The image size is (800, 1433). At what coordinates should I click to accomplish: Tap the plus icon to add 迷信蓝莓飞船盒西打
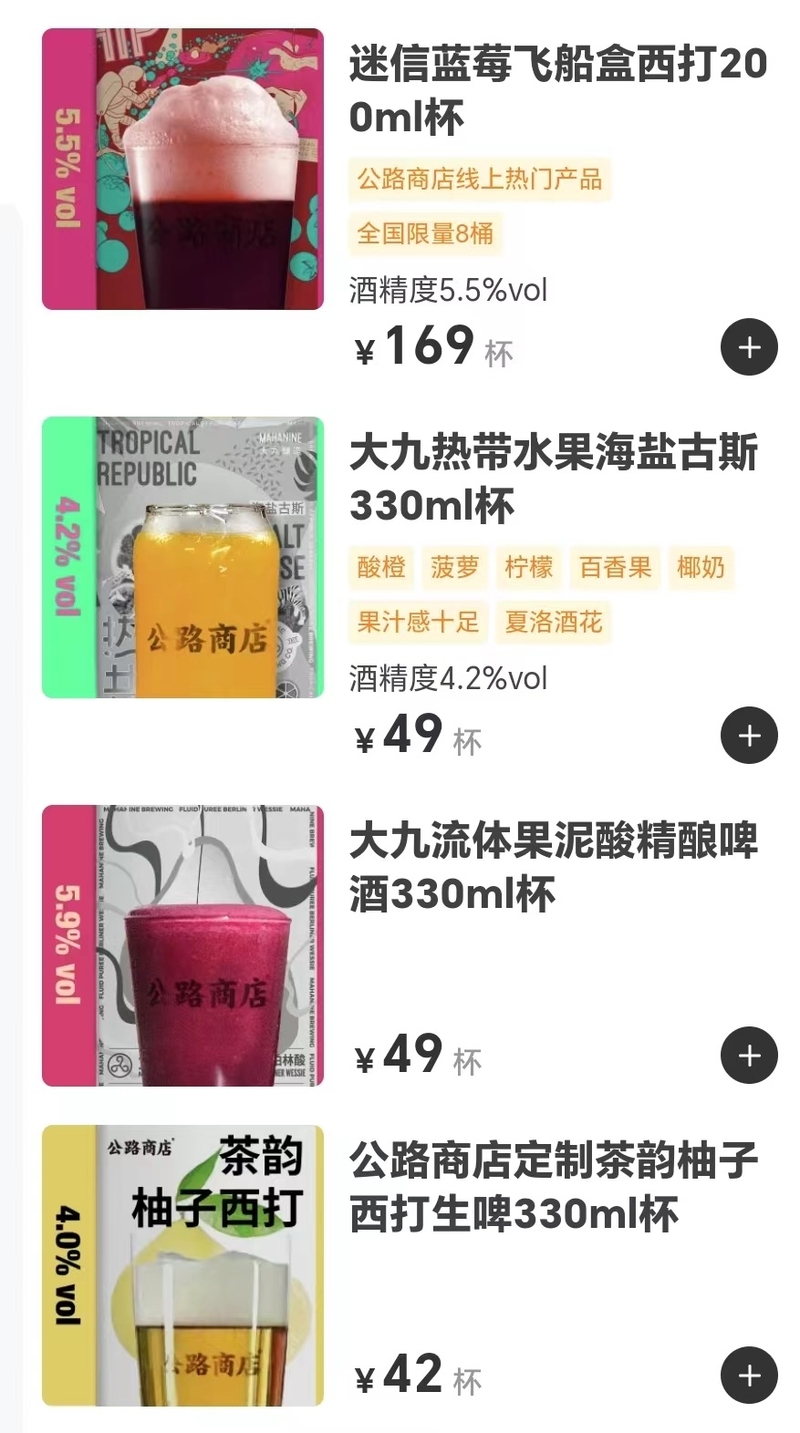pyautogui.click(x=749, y=347)
